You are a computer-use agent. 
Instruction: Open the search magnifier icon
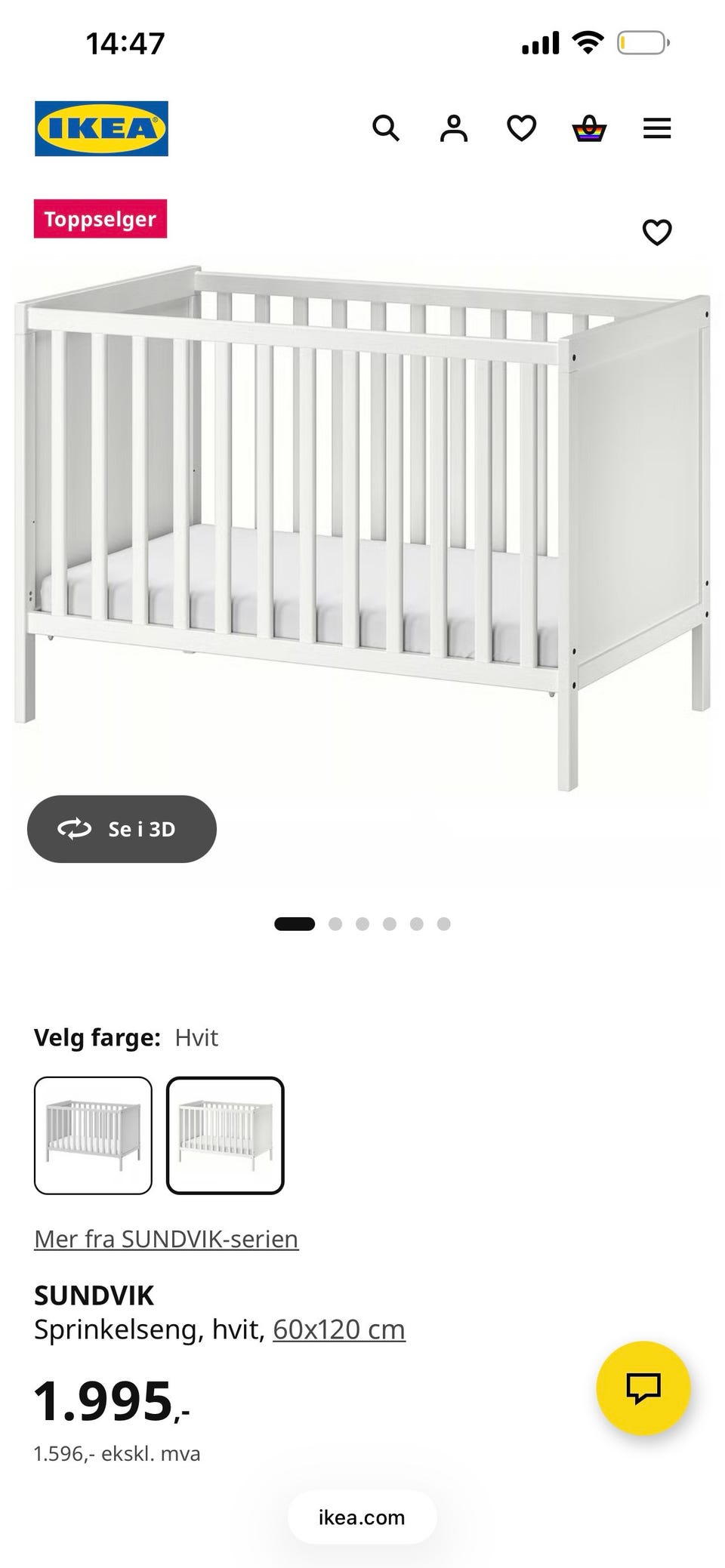coord(386,128)
